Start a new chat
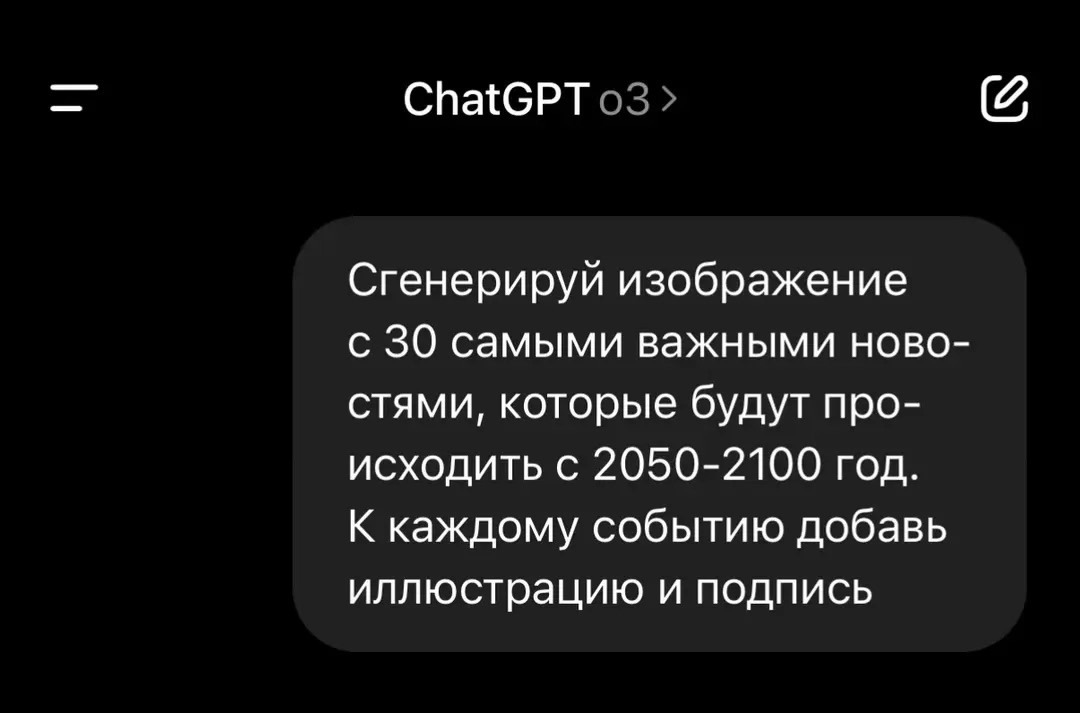 click(1004, 98)
